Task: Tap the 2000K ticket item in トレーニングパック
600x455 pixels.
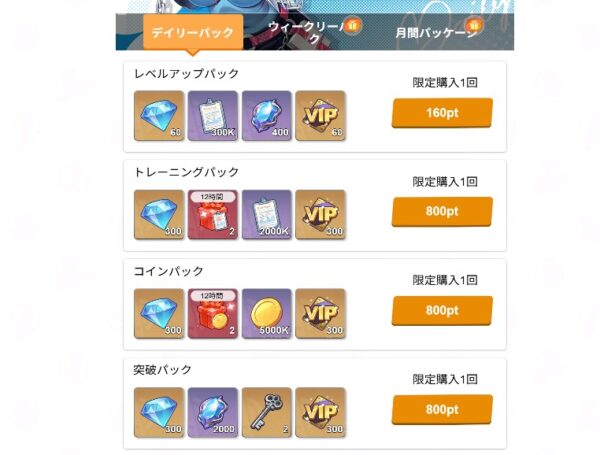Action: tap(266, 214)
